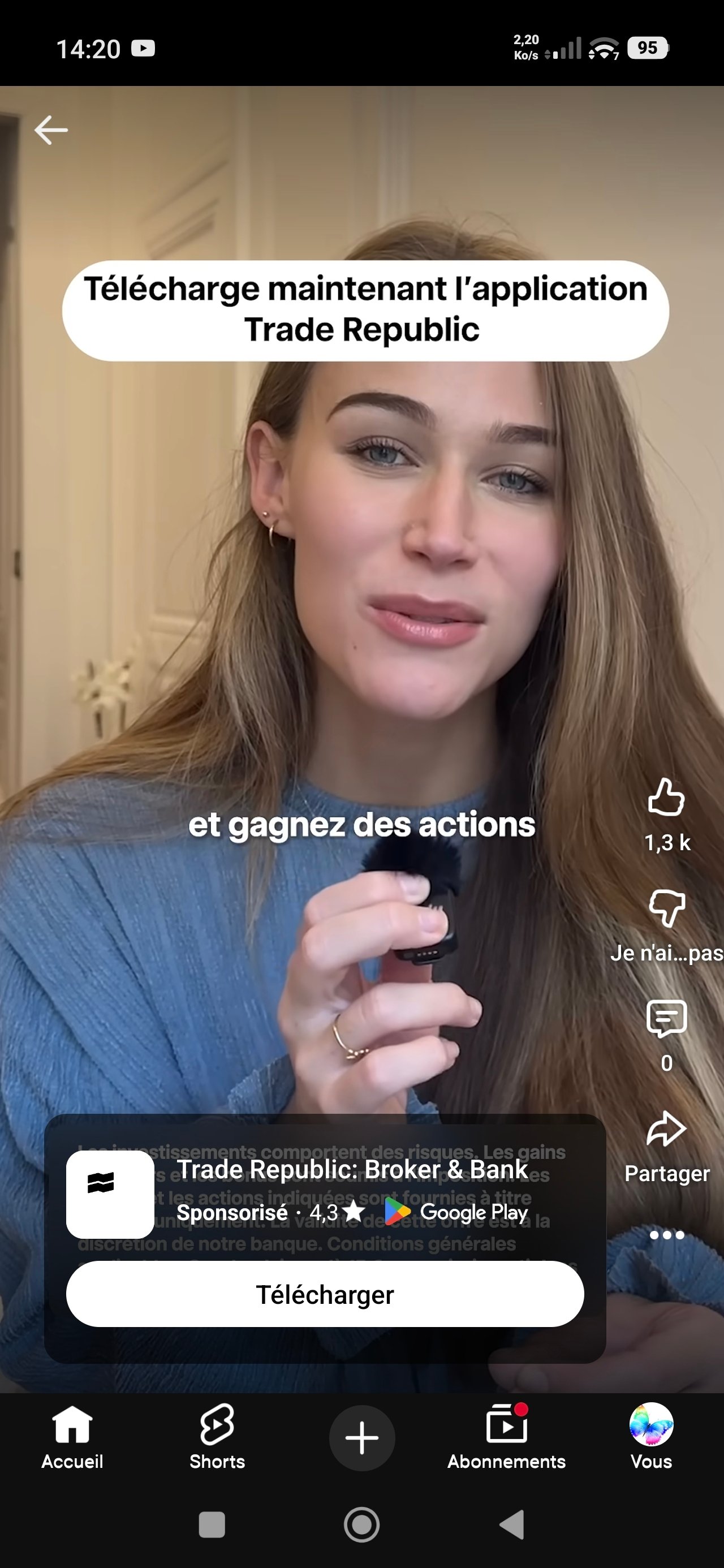Go back using the top-left arrow
The height and width of the screenshot is (1568, 724).
coord(51,130)
